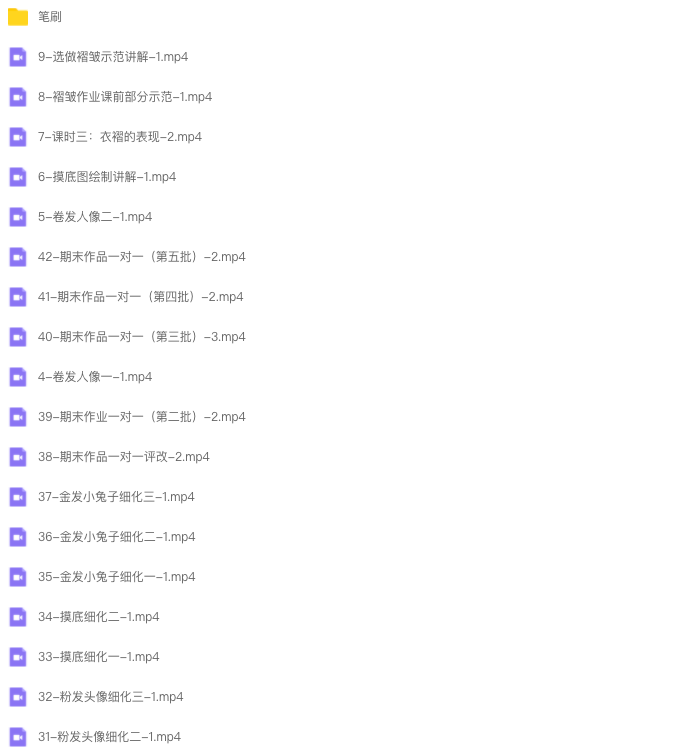
Task: Open 33-摸底细化一-1.mp4
Action: [98, 657]
